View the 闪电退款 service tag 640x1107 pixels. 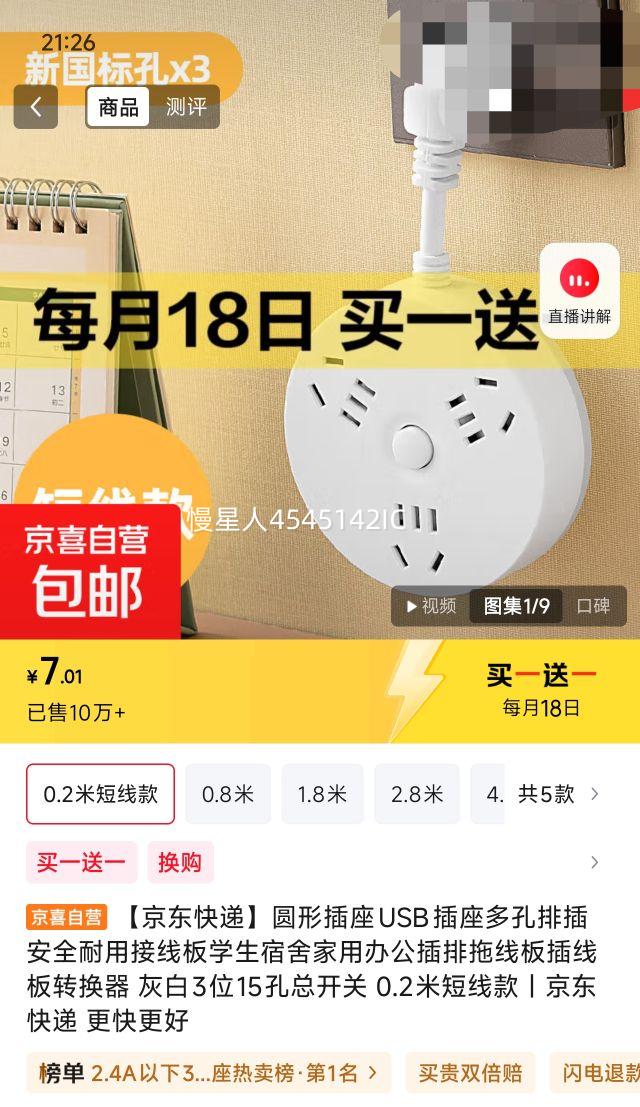tap(600, 1073)
